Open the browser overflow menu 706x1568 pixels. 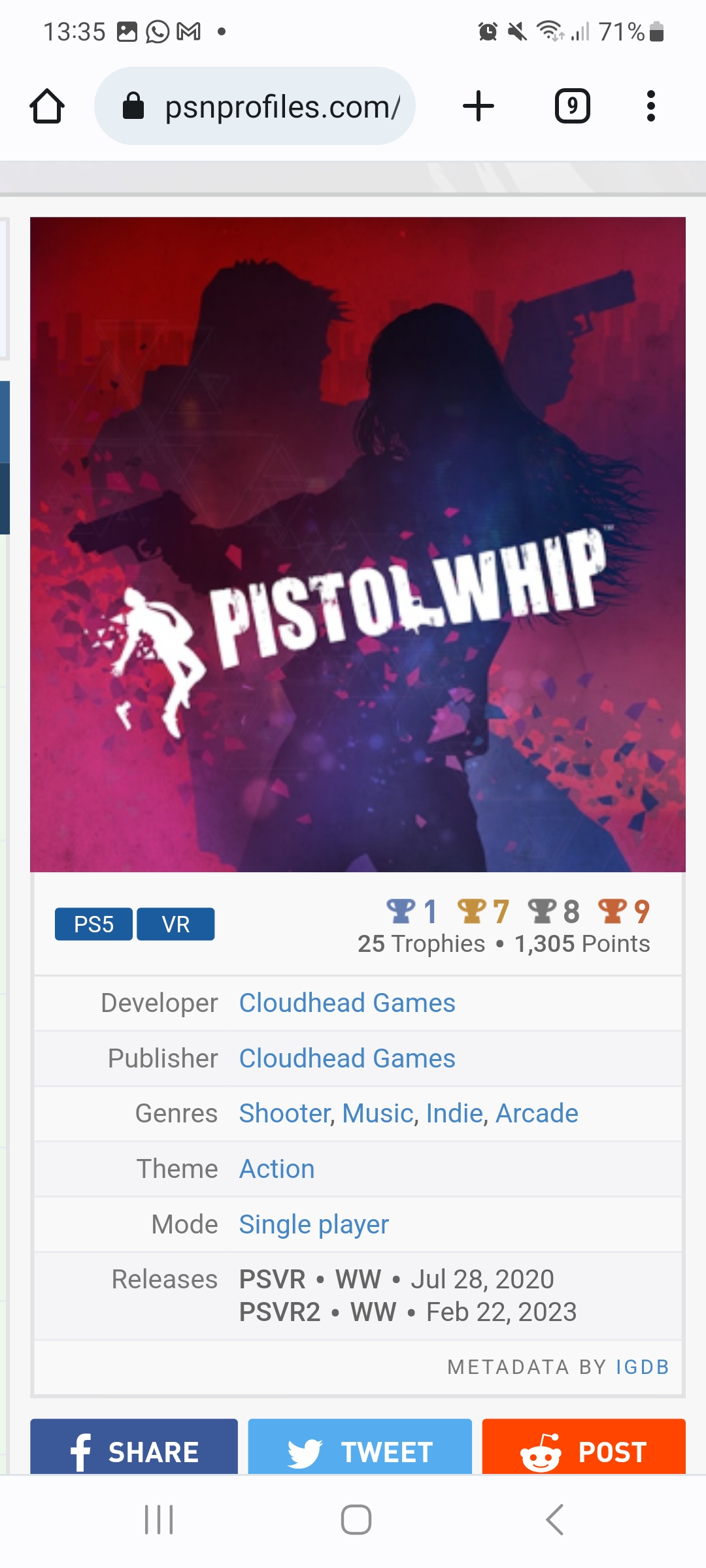coord(650,106)
